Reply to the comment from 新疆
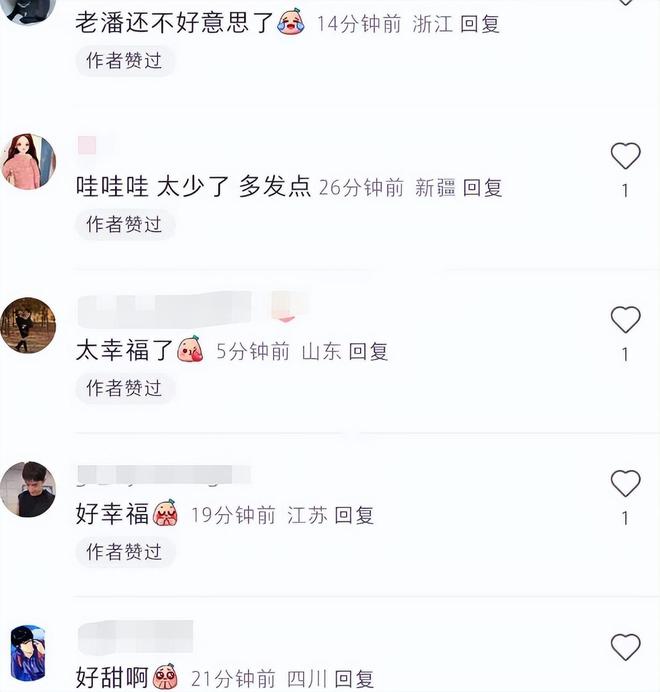Viewport: 660px width, 692px height. tap(482, 187)
